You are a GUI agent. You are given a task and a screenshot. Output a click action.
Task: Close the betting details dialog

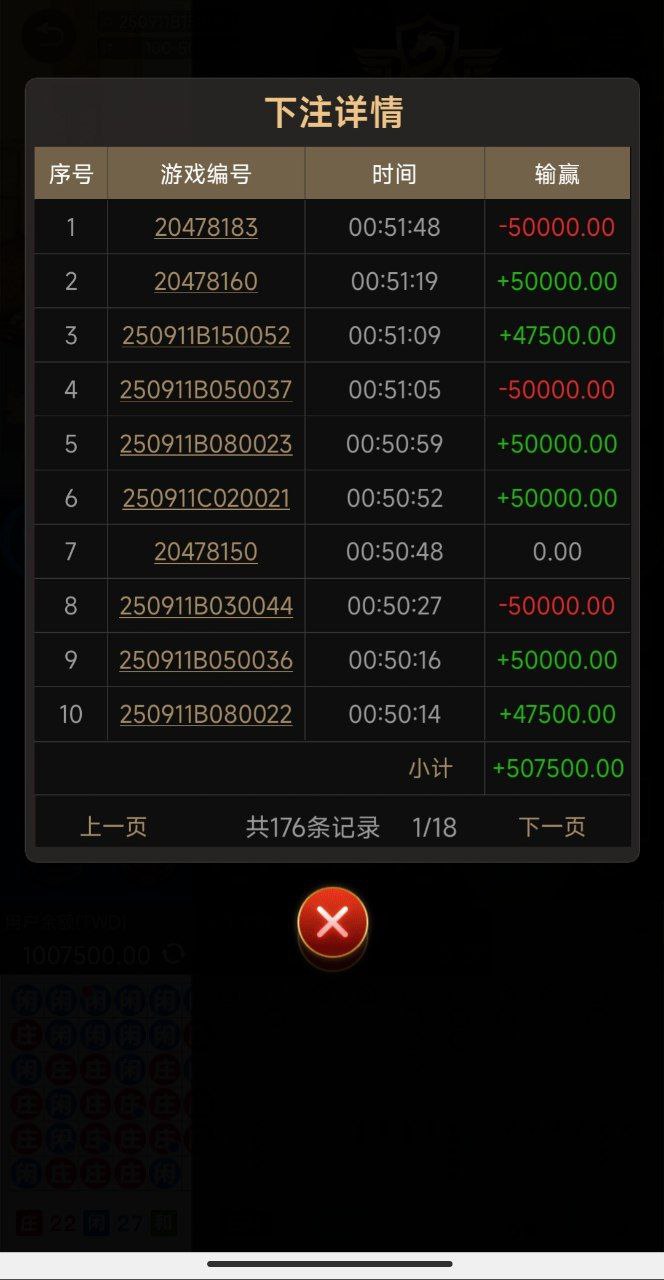click(x=333, y=922)
